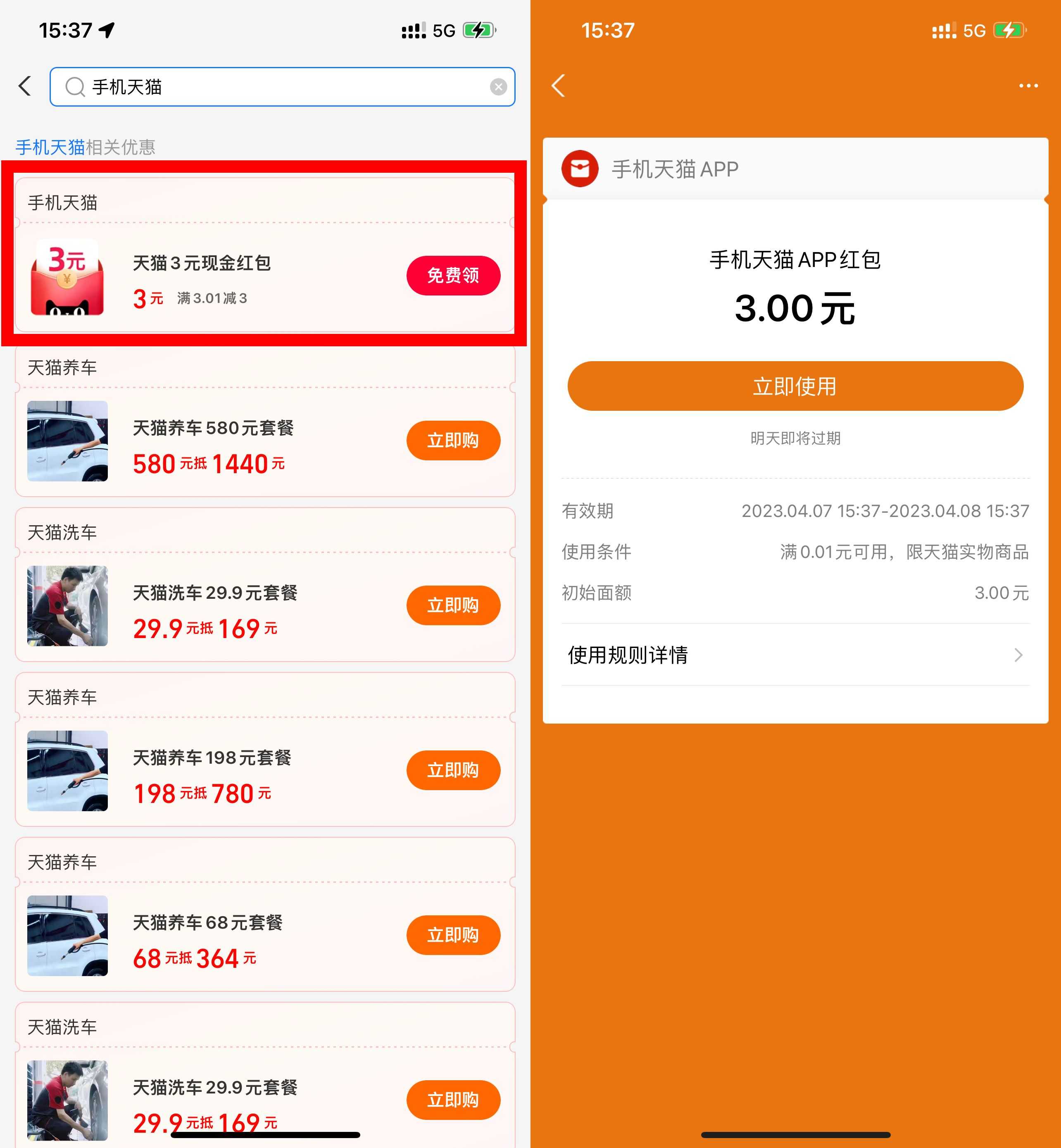Tap the 手机天猫 APP red briefcase icon
1061x1148 pixels.
click(x=580, y=168)
